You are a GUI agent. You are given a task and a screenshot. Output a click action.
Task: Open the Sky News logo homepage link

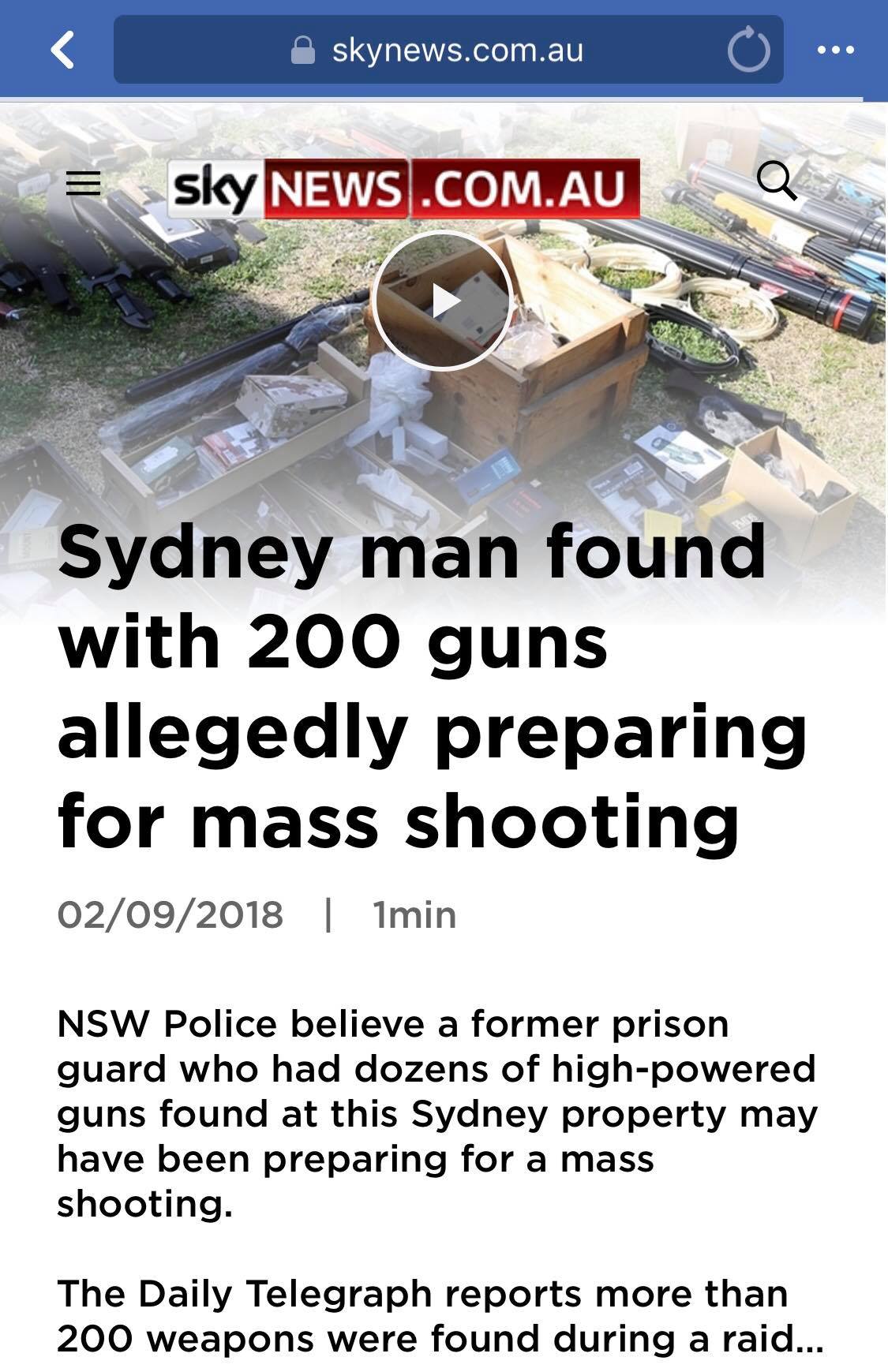tap(403, 188)
